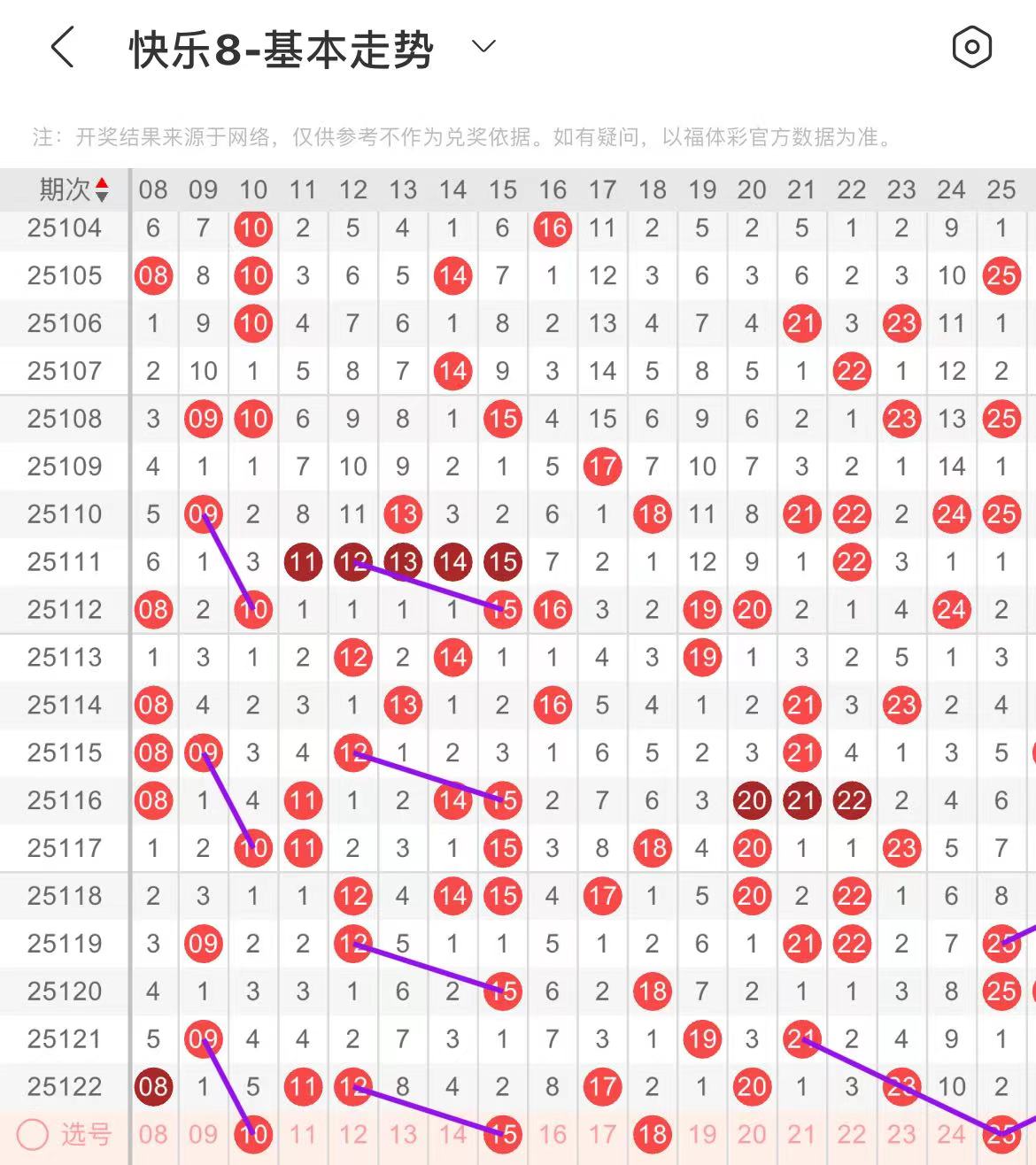1036x1165 pixels.
Task: Pick number 20 in the 选号 row
Action: click(752, 1134)
